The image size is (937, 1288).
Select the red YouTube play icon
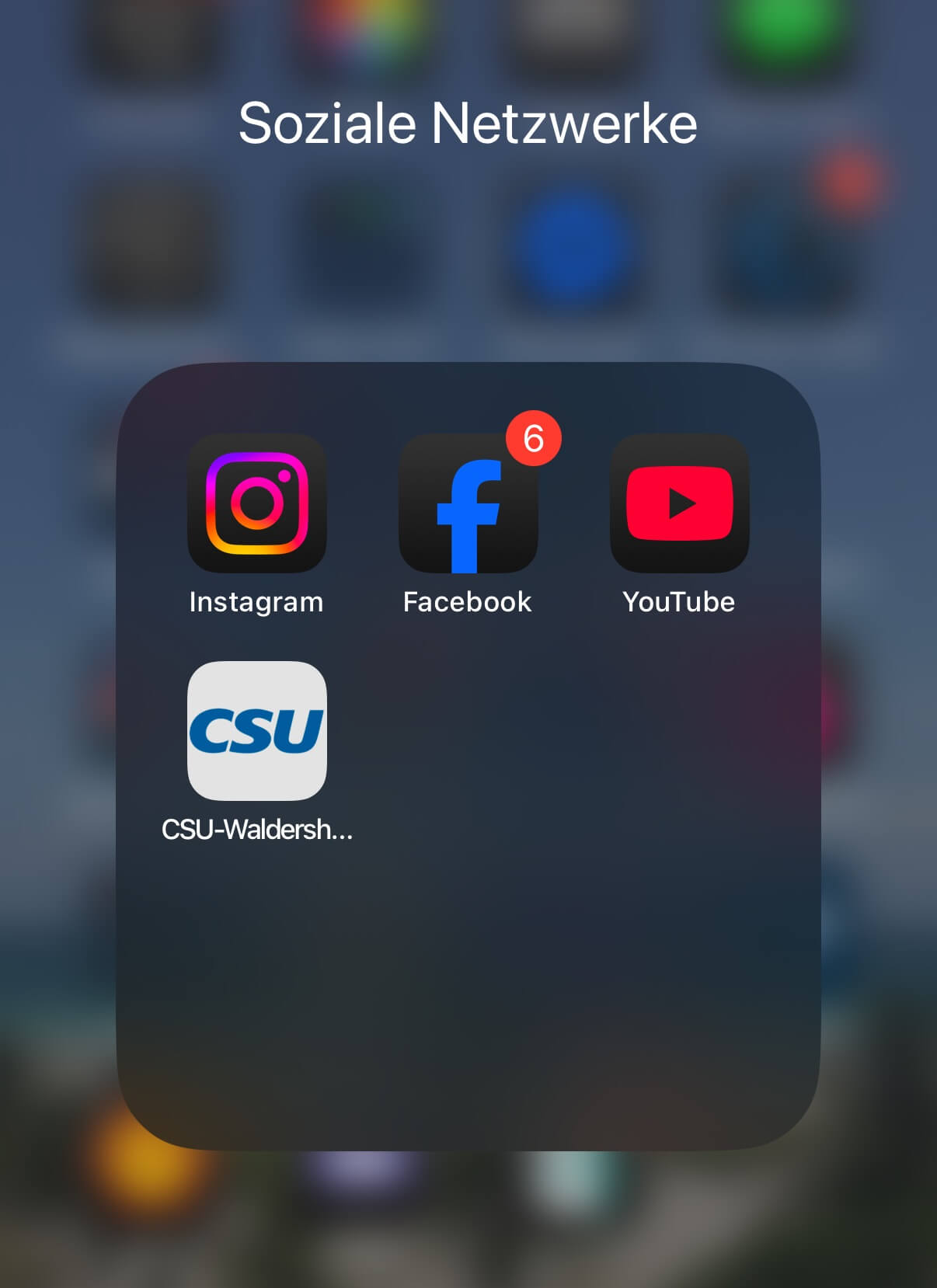click(x=679, y=503)
